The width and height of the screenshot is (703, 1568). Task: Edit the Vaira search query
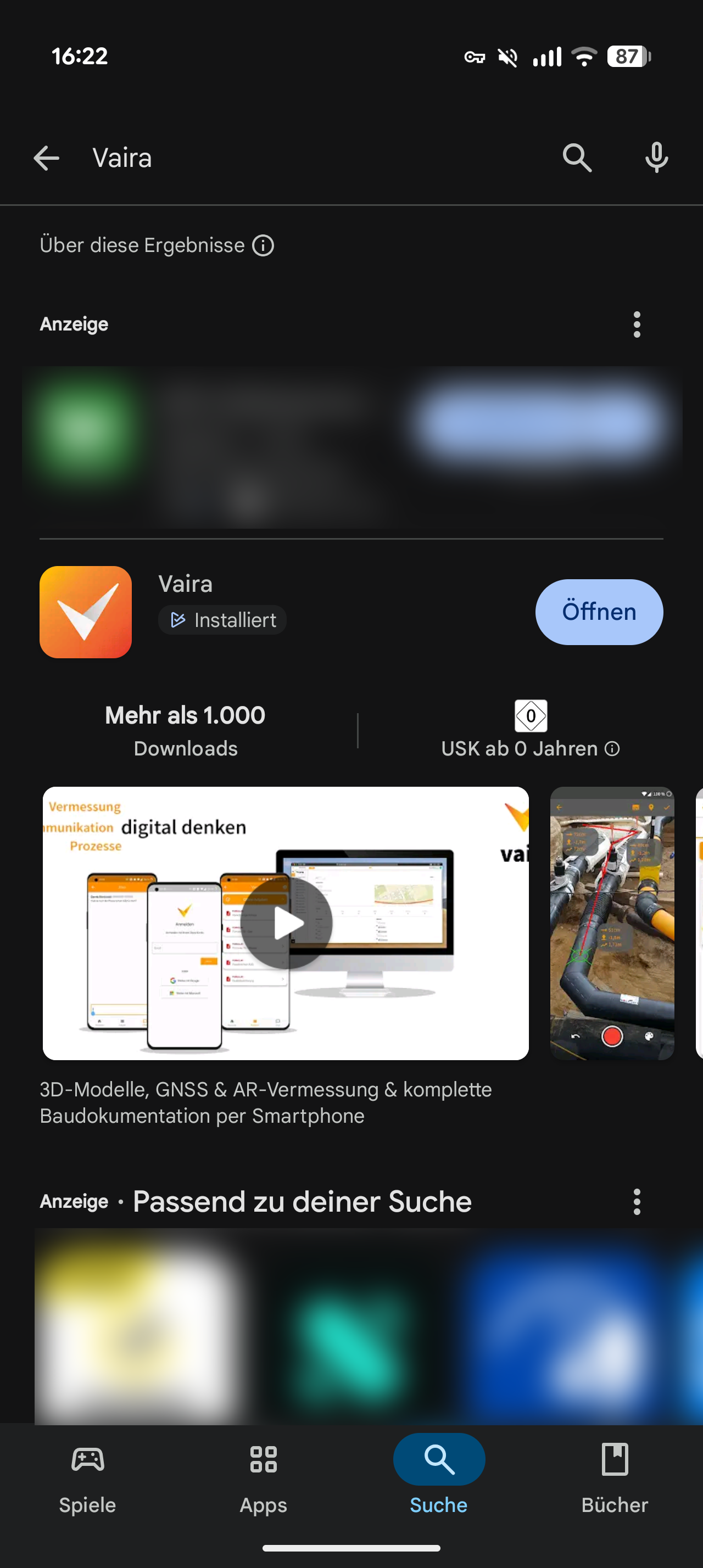[304, 158]
